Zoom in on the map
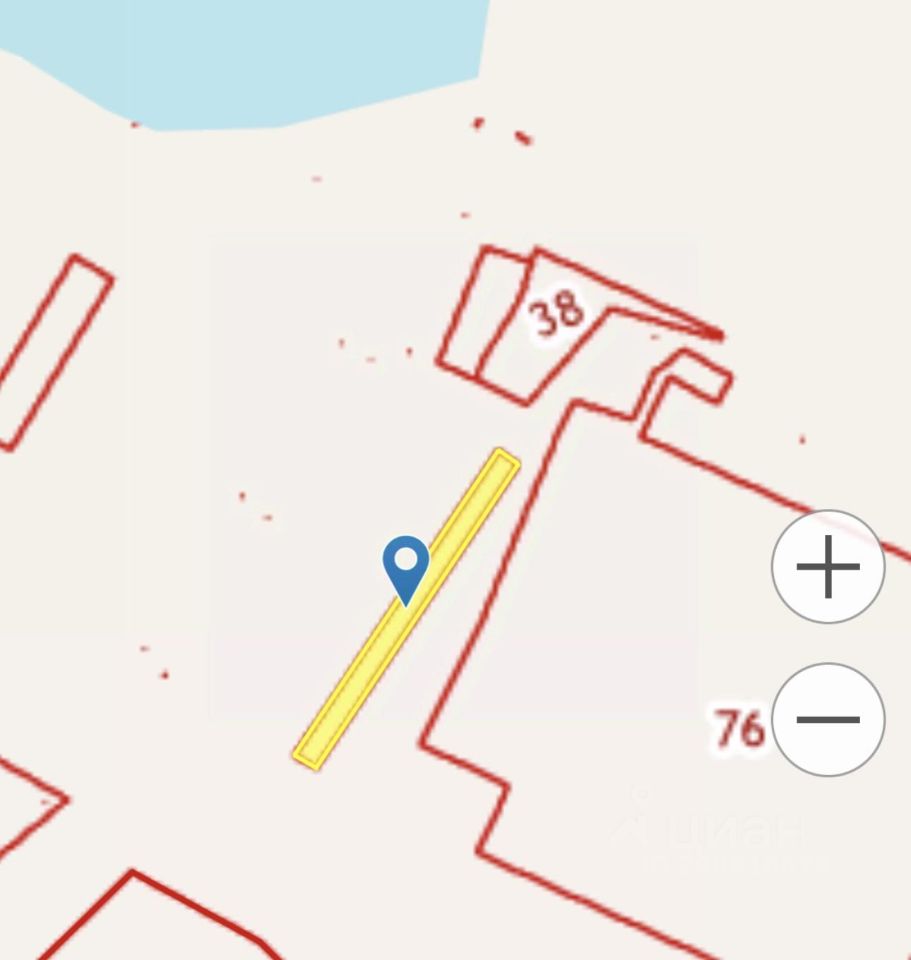Image resolution: width=911 pixels, height=960 pixels. point(828,567)
